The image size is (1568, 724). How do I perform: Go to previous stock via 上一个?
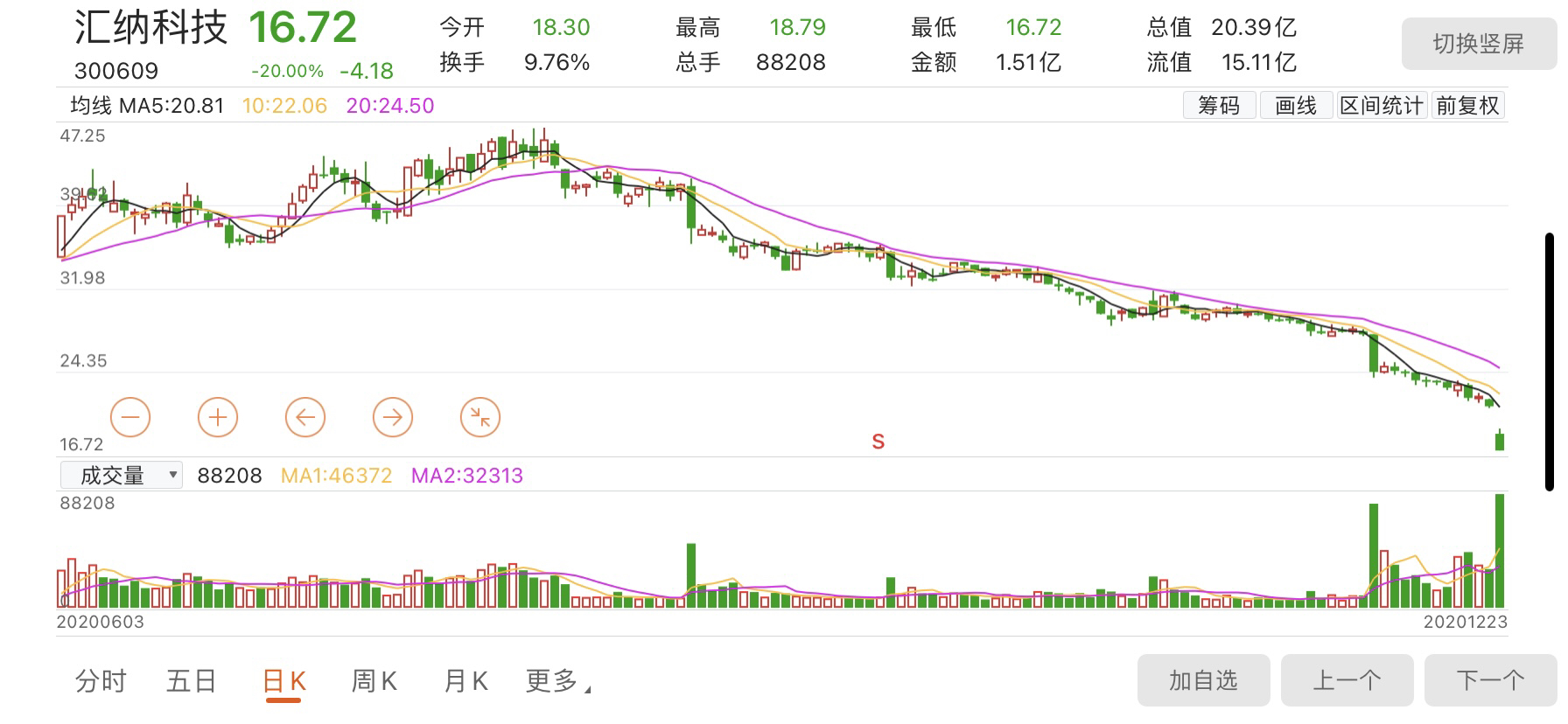click(x=1347, y=679)
